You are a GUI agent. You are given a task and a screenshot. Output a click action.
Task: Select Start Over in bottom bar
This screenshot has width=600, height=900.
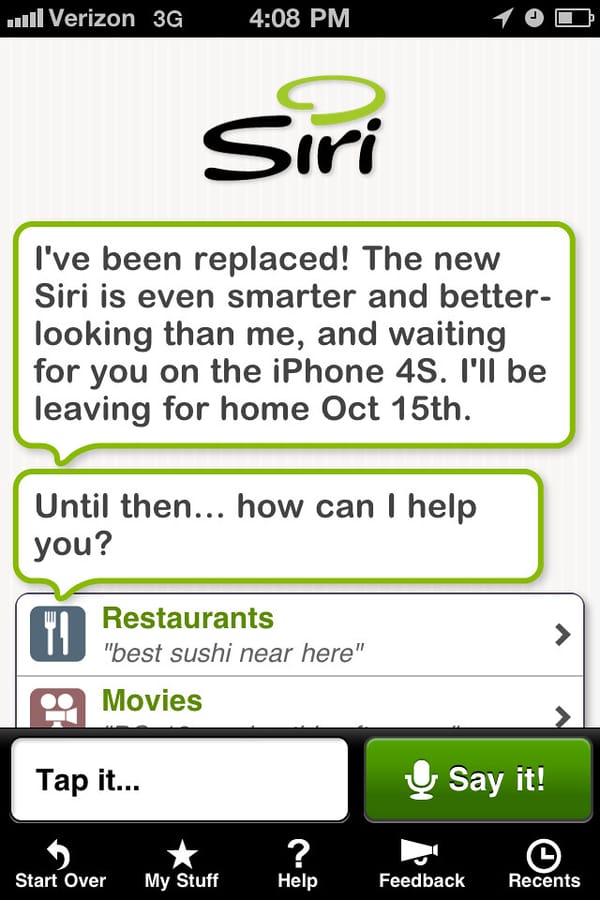click(x=60, y=865)
